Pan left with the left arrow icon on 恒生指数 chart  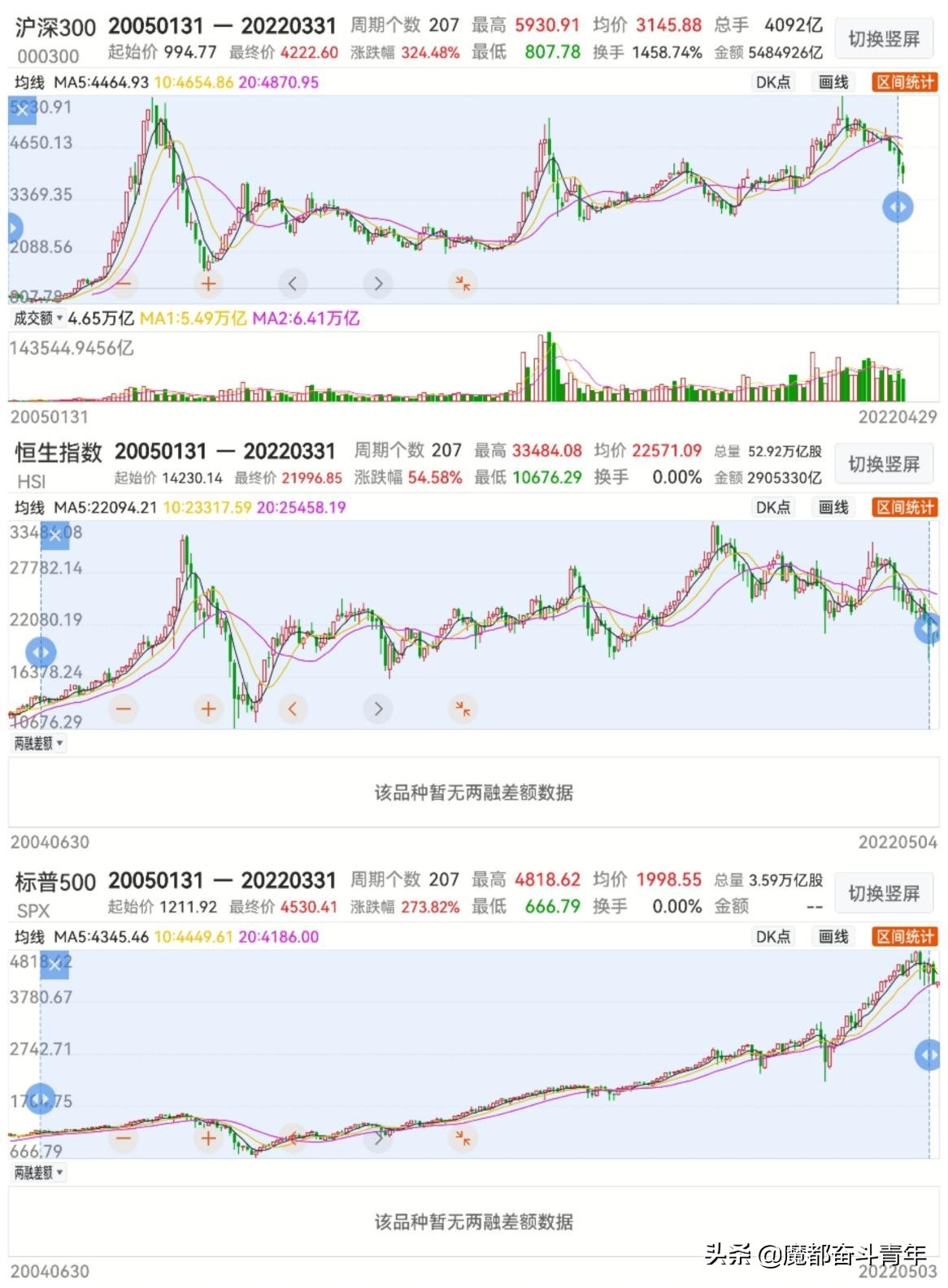[292, 708]
